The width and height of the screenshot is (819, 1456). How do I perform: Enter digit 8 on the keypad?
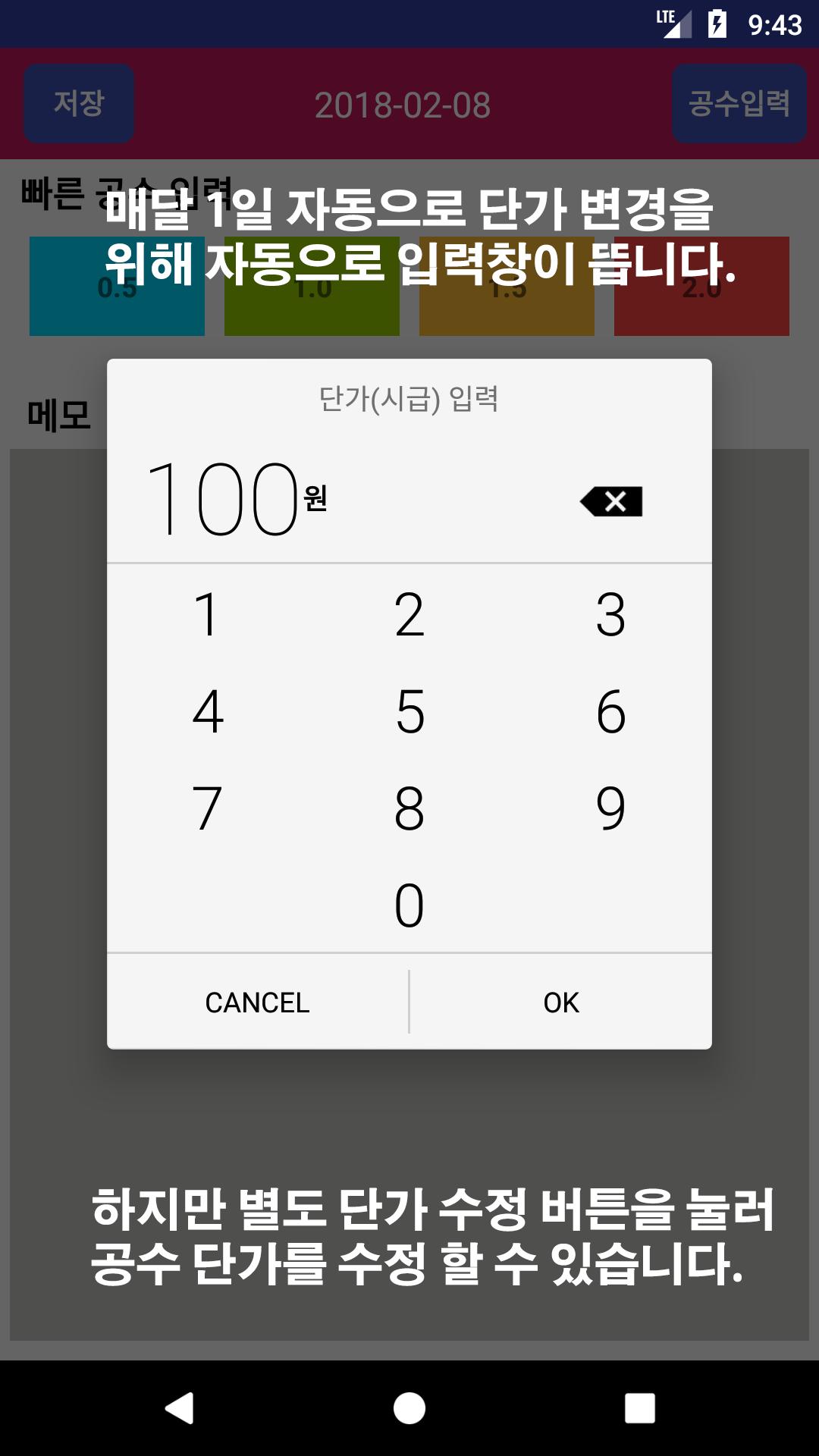409,808
